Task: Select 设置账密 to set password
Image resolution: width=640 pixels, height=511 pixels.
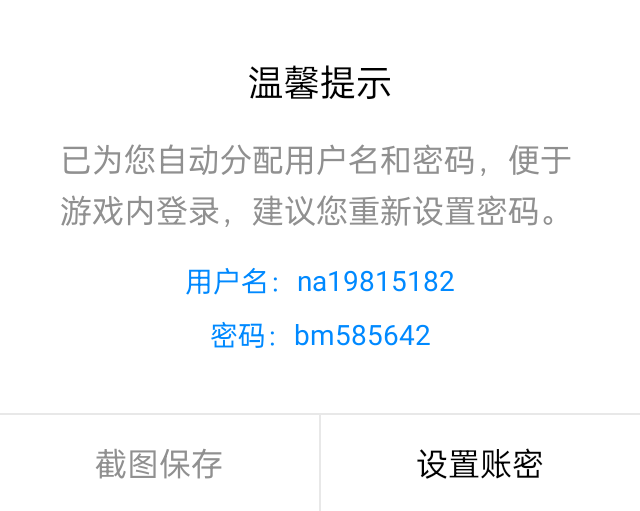Action: [x=480, y=464]
